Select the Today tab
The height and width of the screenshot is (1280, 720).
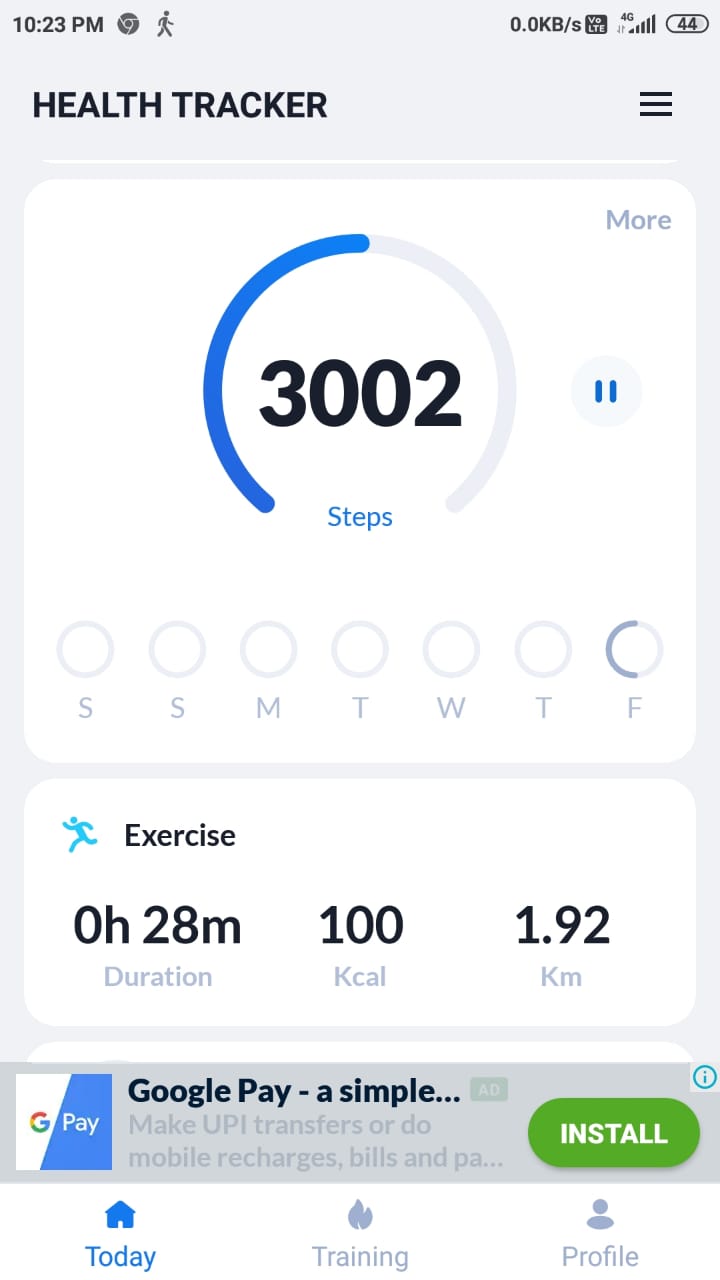120,1234
